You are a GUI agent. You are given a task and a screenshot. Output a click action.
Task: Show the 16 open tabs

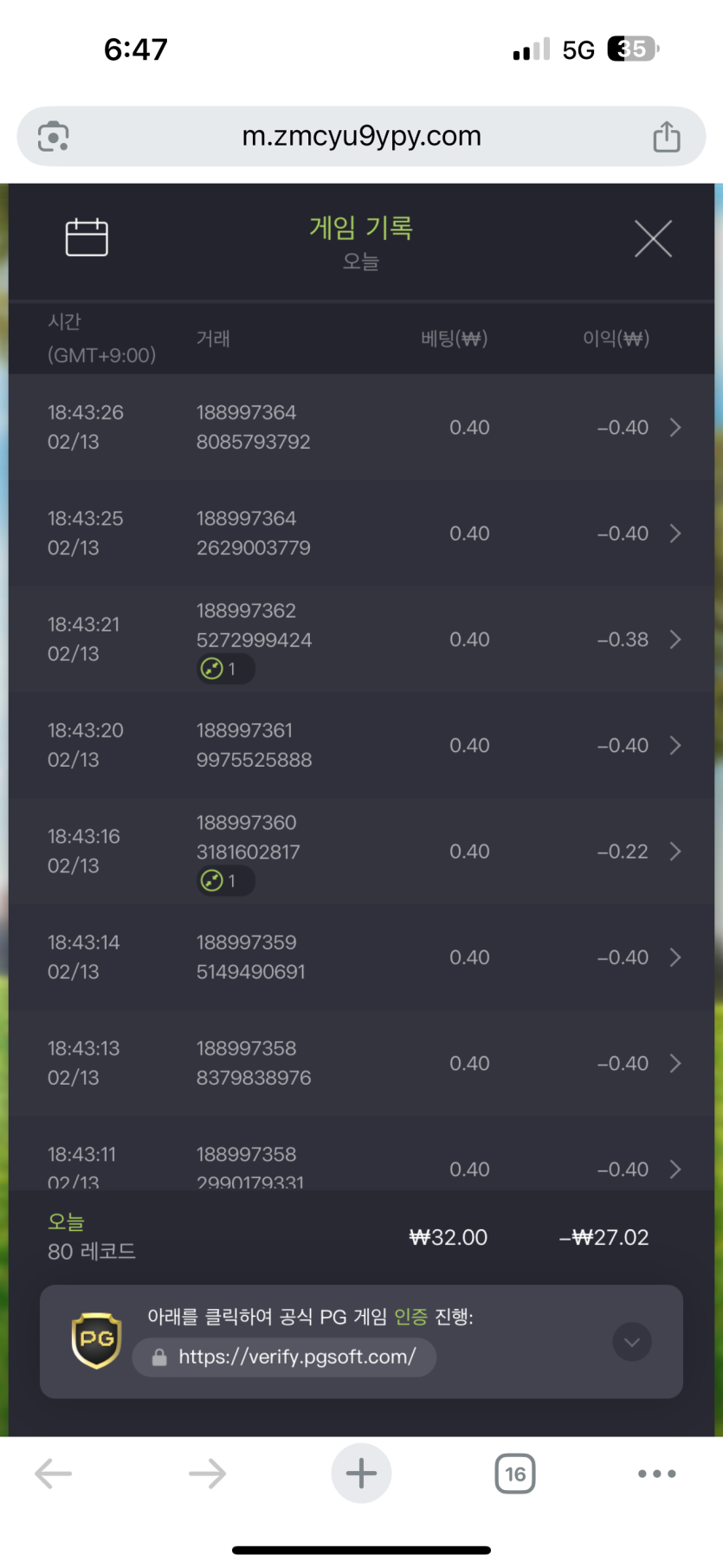tap(515, 1474)
